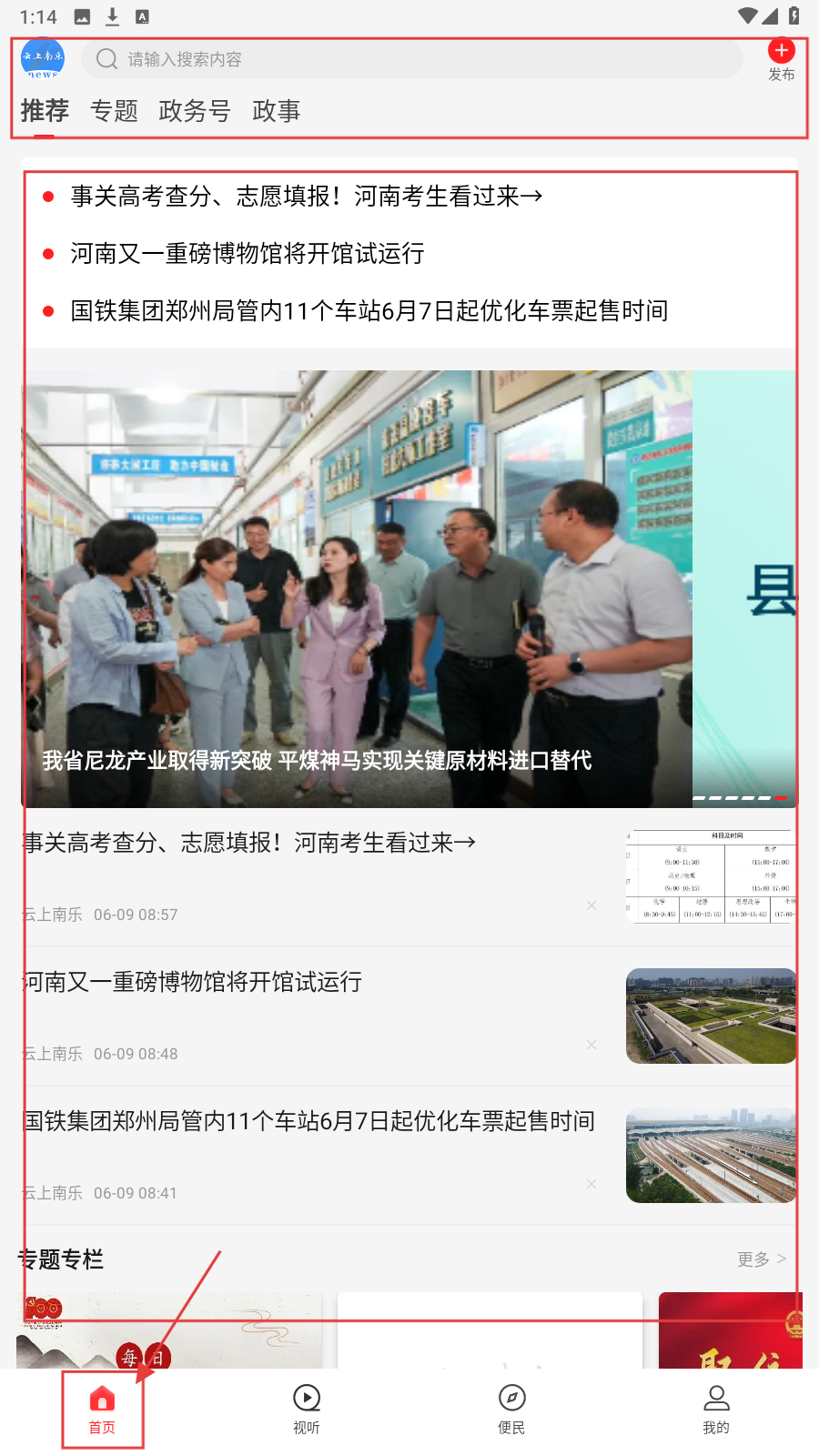
Task: Open the 高考查分 article with timetable thumbnail
Action: click(x=248, y=844)
